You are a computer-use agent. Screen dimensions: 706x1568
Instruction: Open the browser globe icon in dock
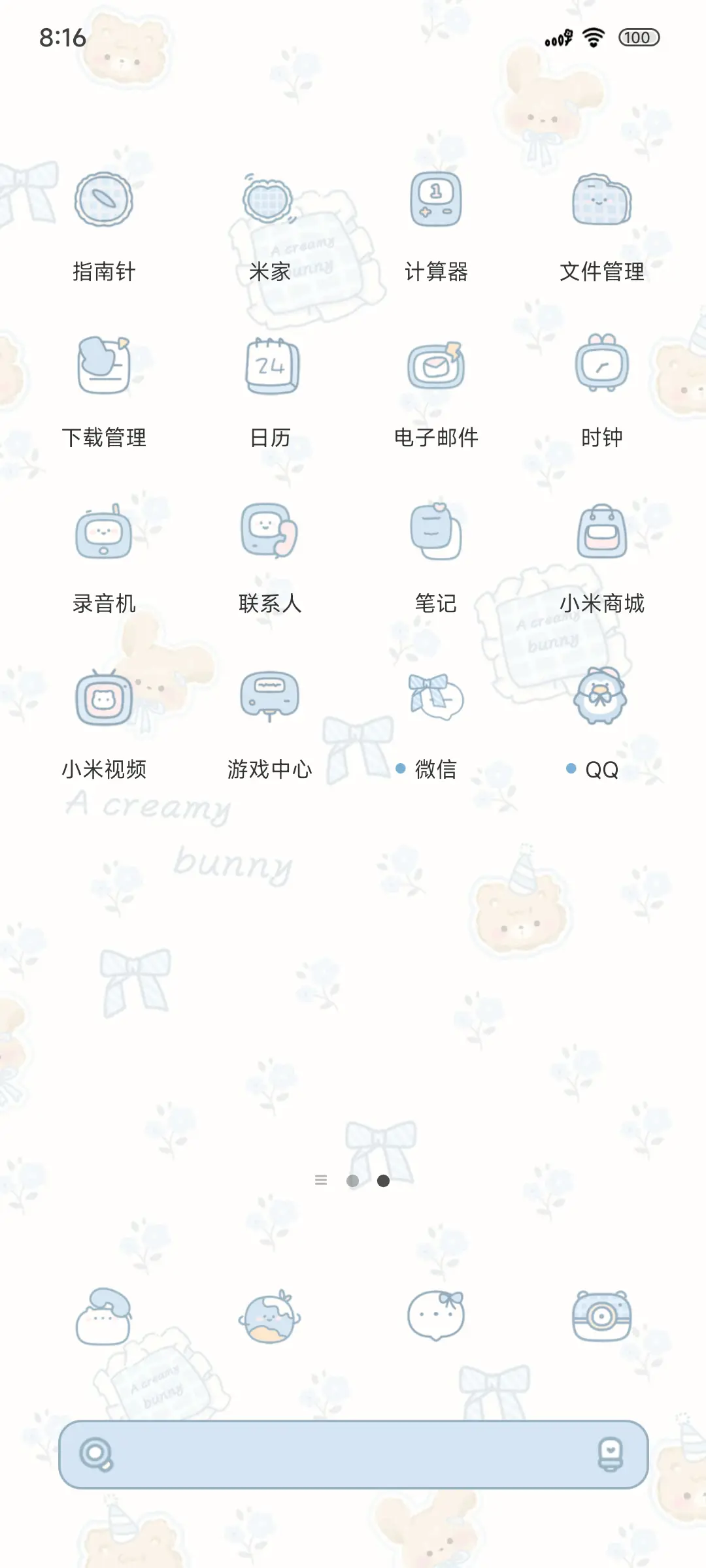point(269,1320)
